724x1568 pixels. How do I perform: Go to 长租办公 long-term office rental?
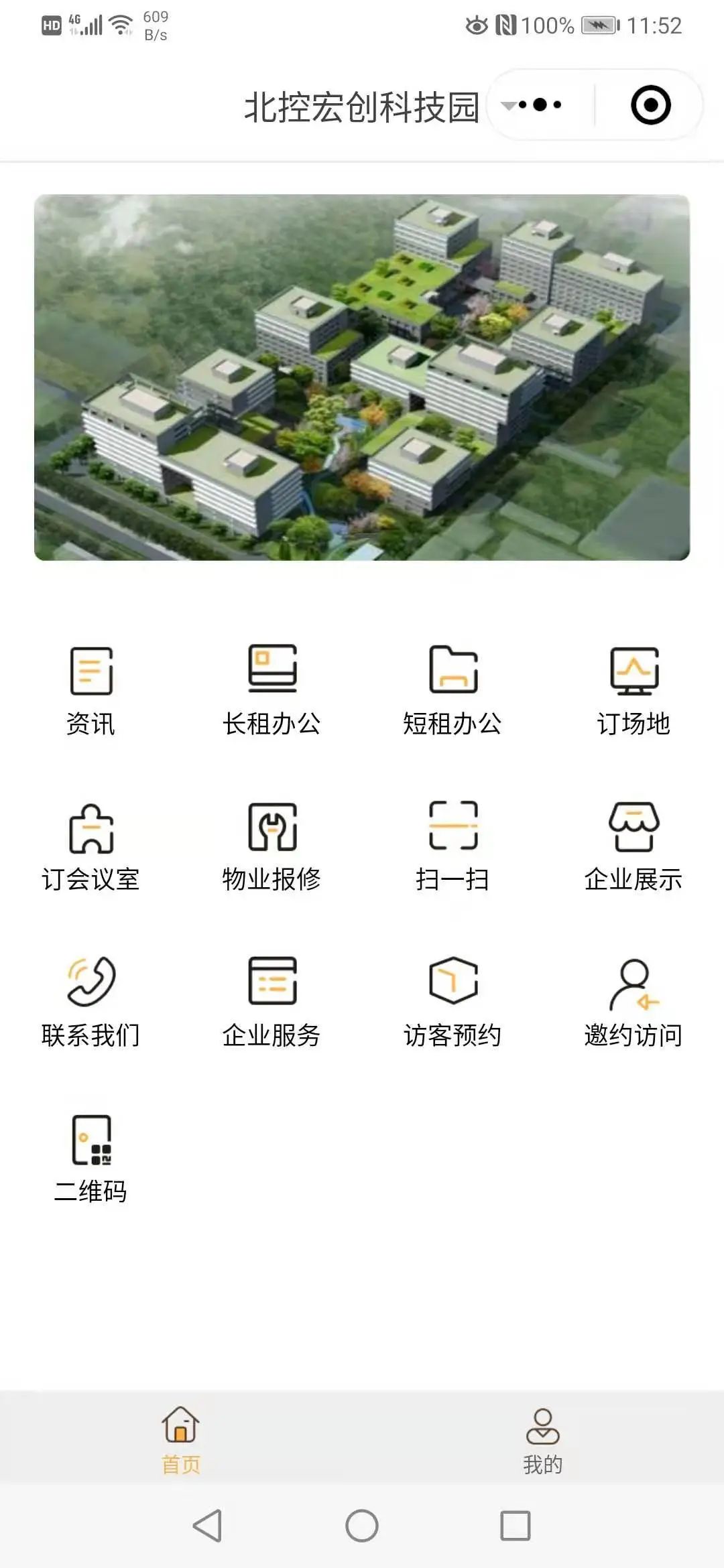pos(272,690)
